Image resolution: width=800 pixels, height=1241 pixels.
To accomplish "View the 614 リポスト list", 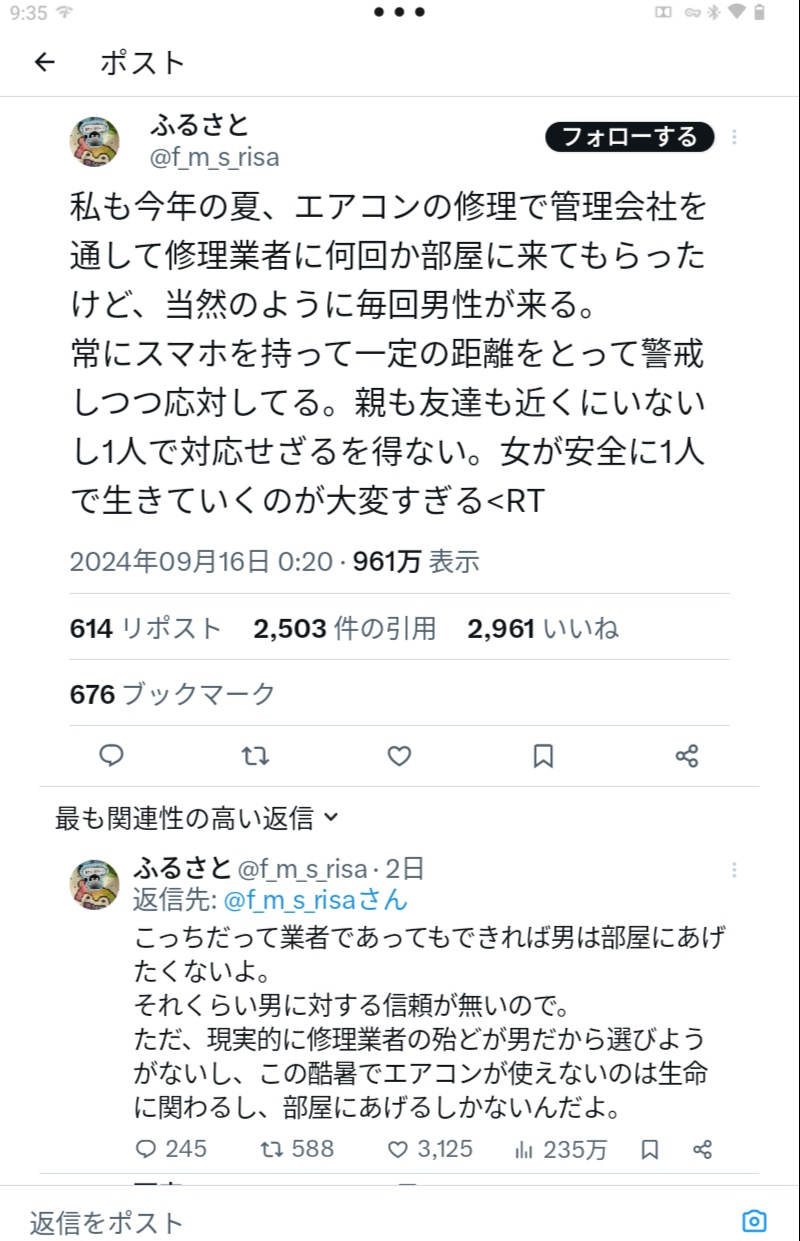I will click(146, 628).
